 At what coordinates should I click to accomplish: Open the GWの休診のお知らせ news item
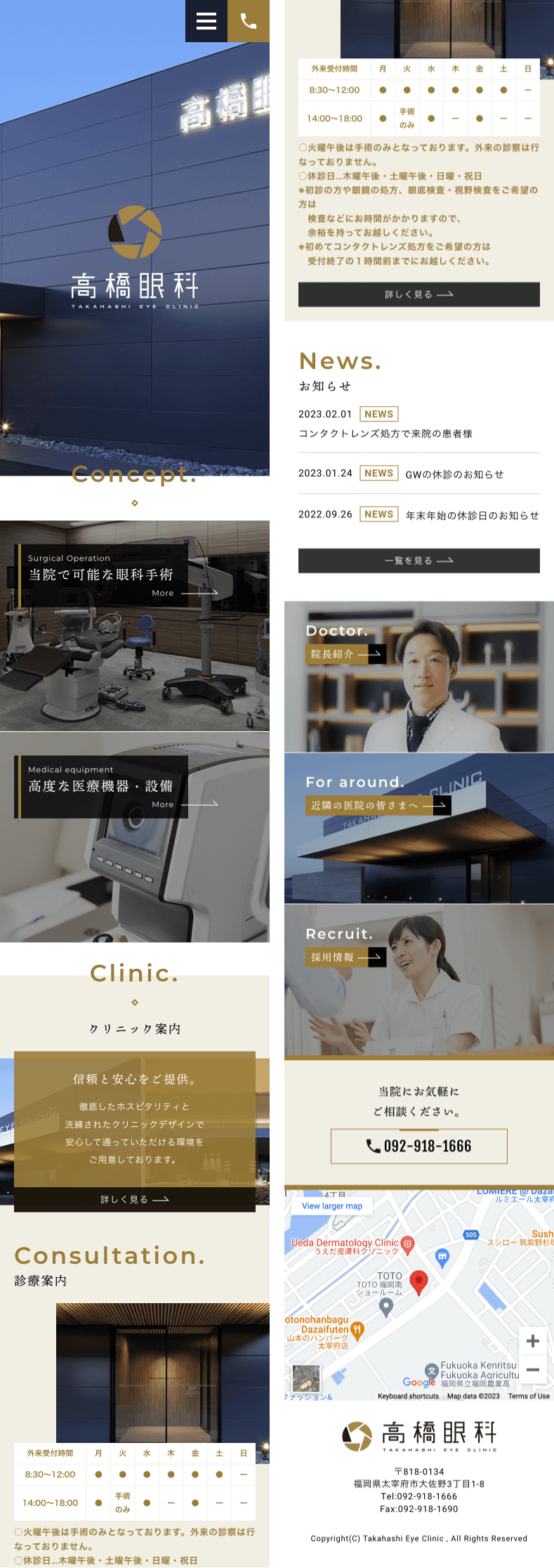point(454,474)
